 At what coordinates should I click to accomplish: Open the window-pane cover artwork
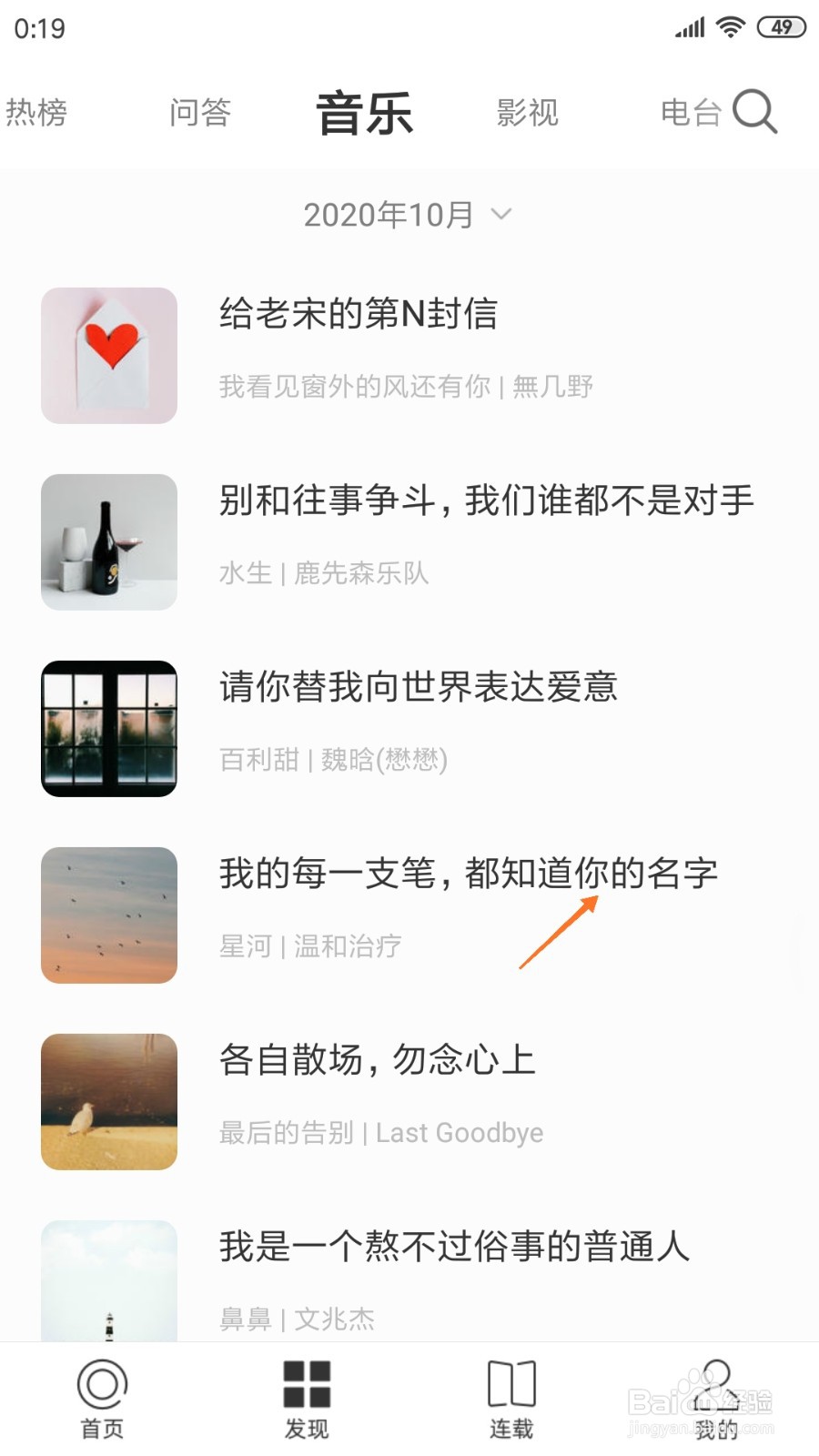108,728
